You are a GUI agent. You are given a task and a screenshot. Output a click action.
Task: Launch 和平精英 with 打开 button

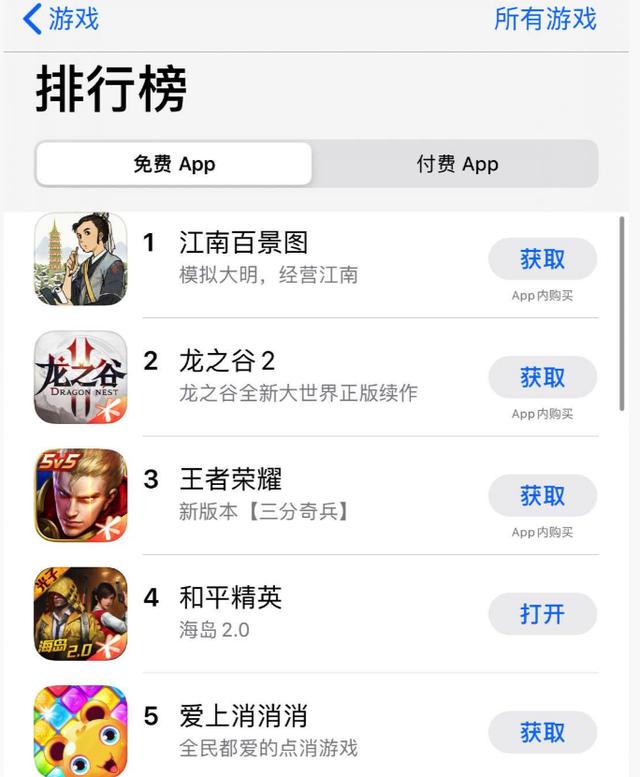point(542,613)
